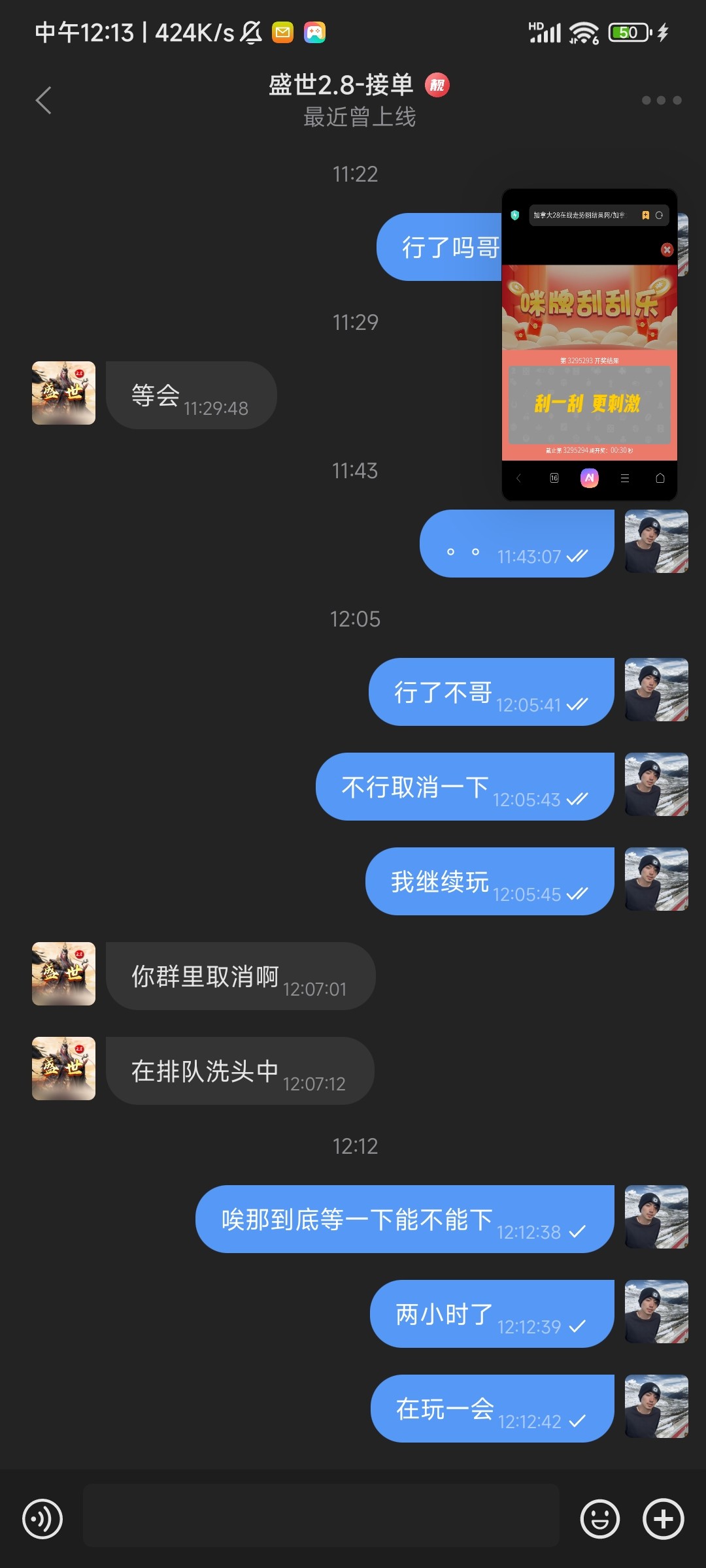Open the sender avatar beside 等会

[x=63, y=393]
